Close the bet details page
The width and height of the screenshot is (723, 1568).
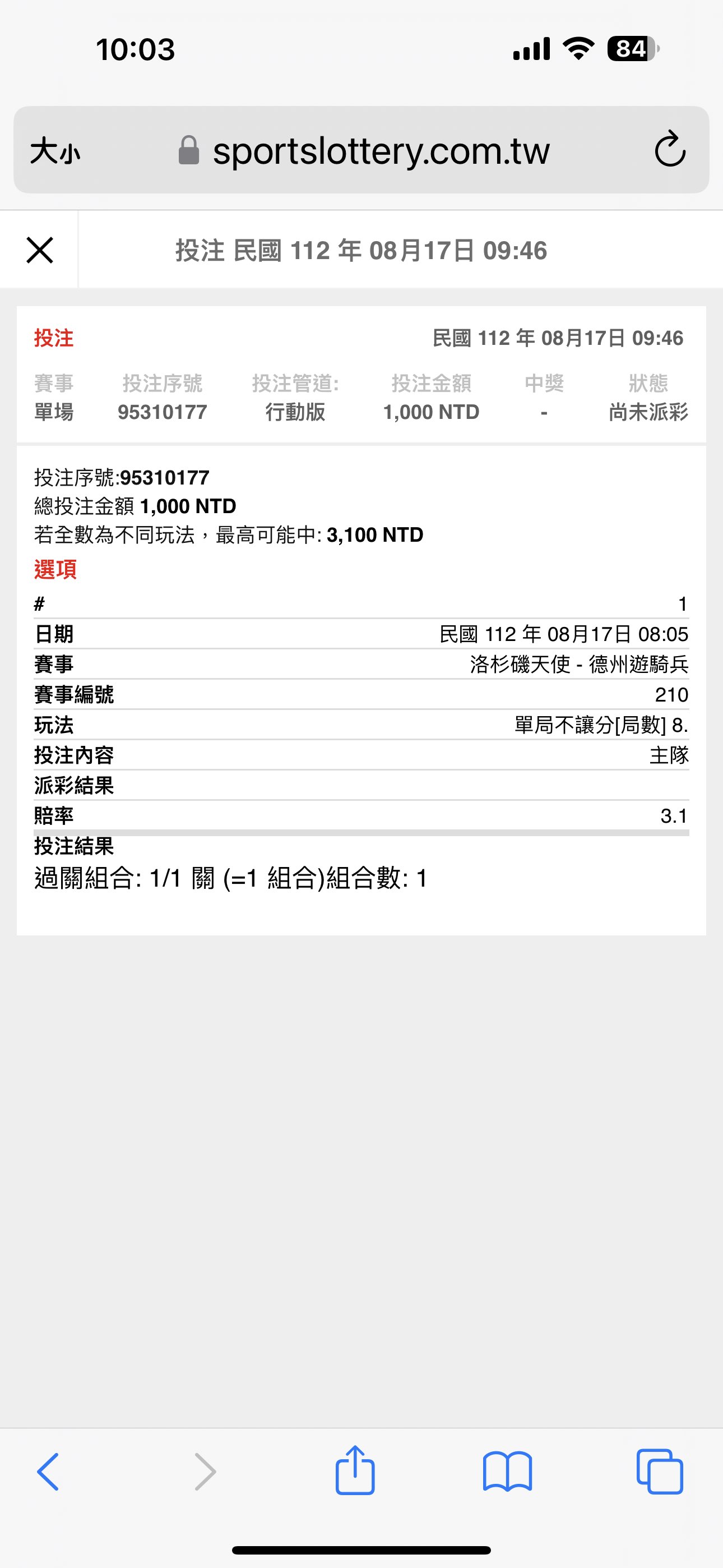tap(40, 250)
